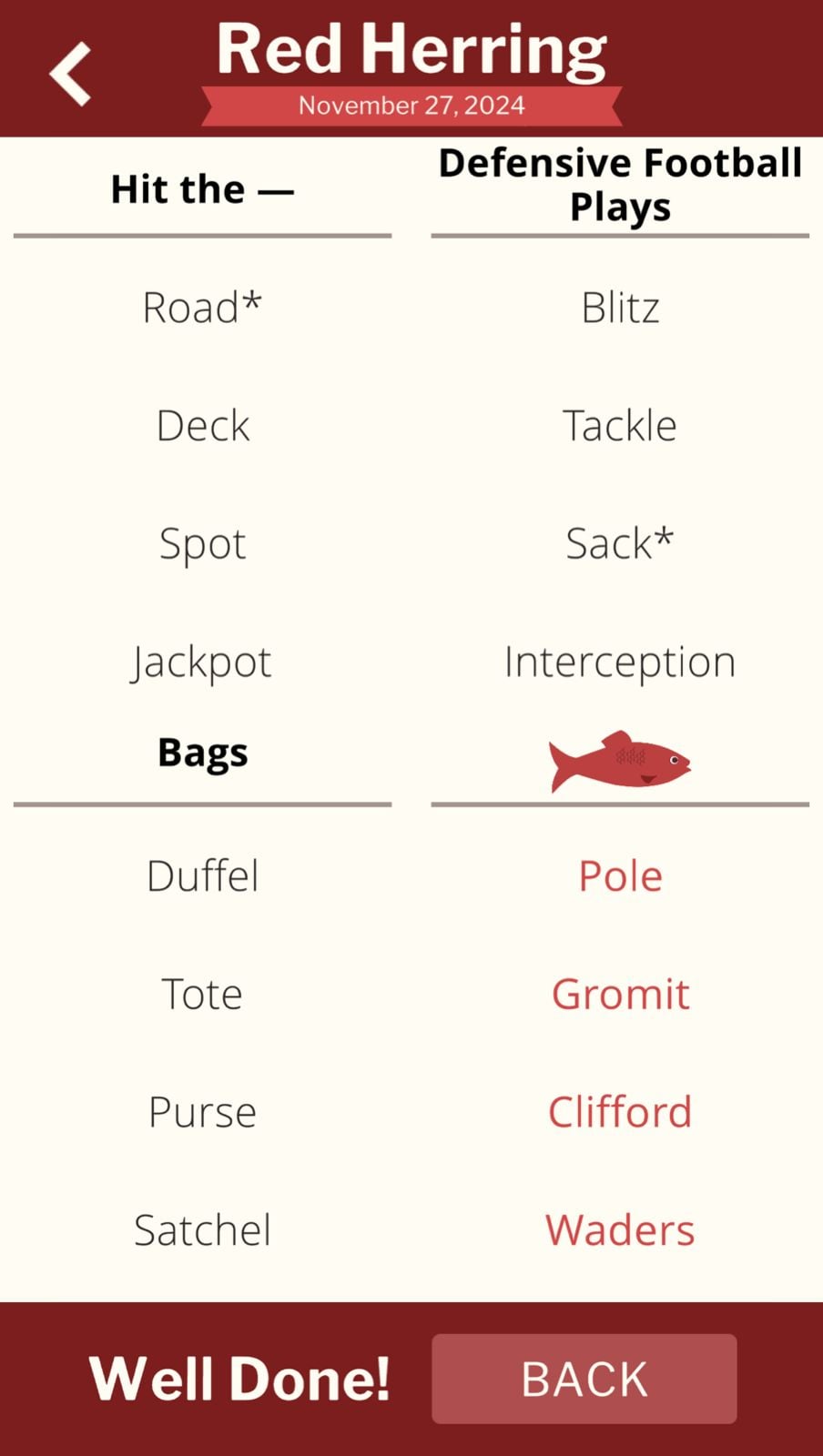Image resolution: width=823 pixels, height=1456 pixels.
Task: Tap the BACK button
Action: pyautogui.click(x=584, y=1379)
